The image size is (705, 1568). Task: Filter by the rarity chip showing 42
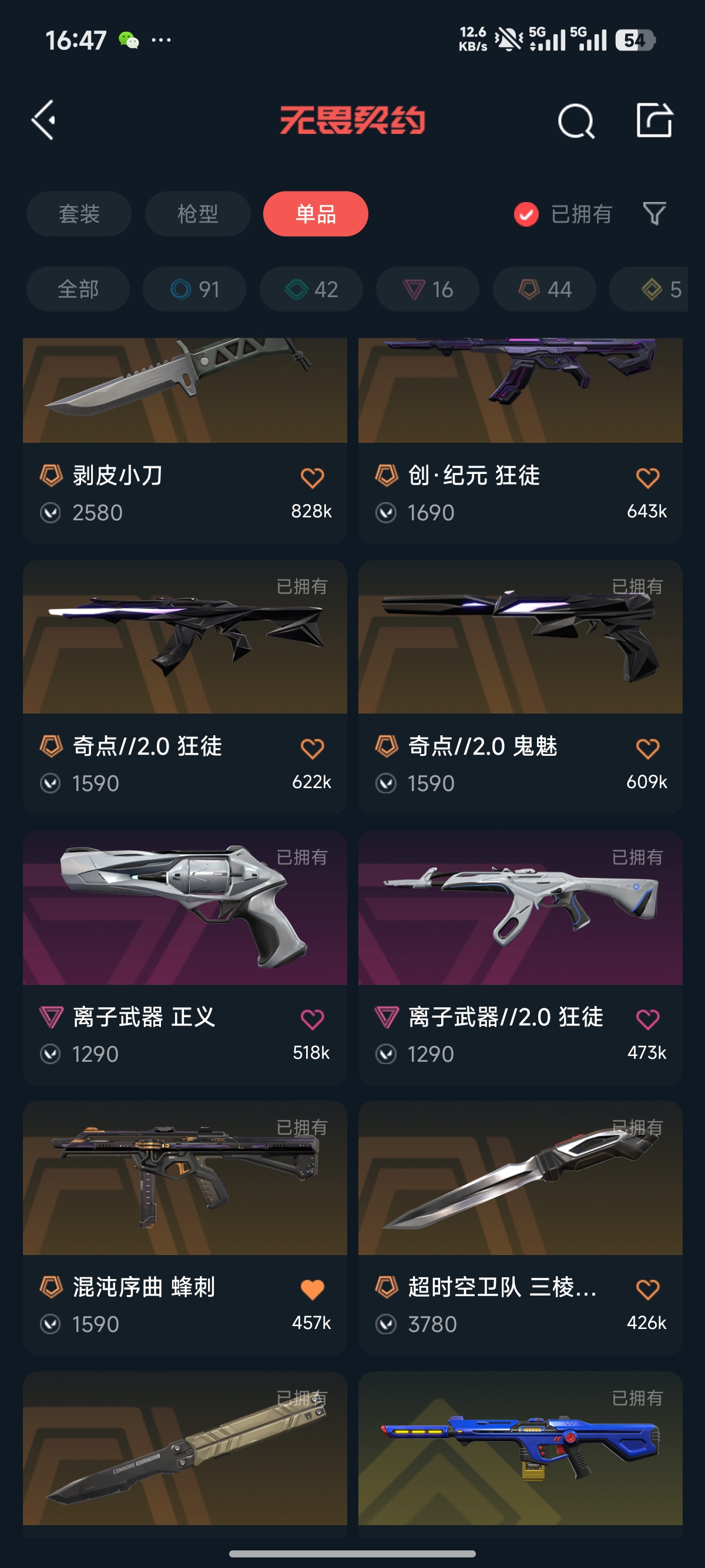tap(312, 289)
